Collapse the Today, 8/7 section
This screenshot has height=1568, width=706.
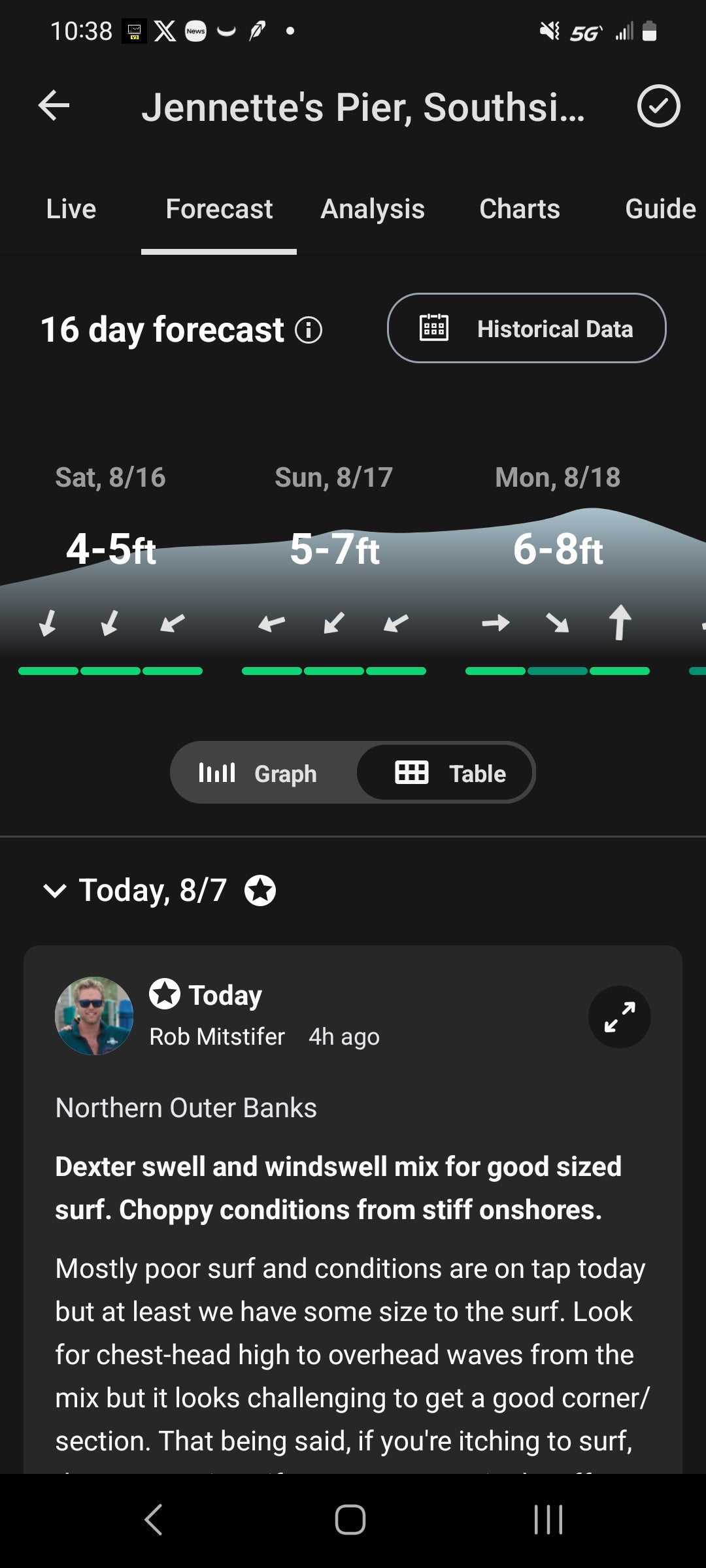click(x=54, y=890)
